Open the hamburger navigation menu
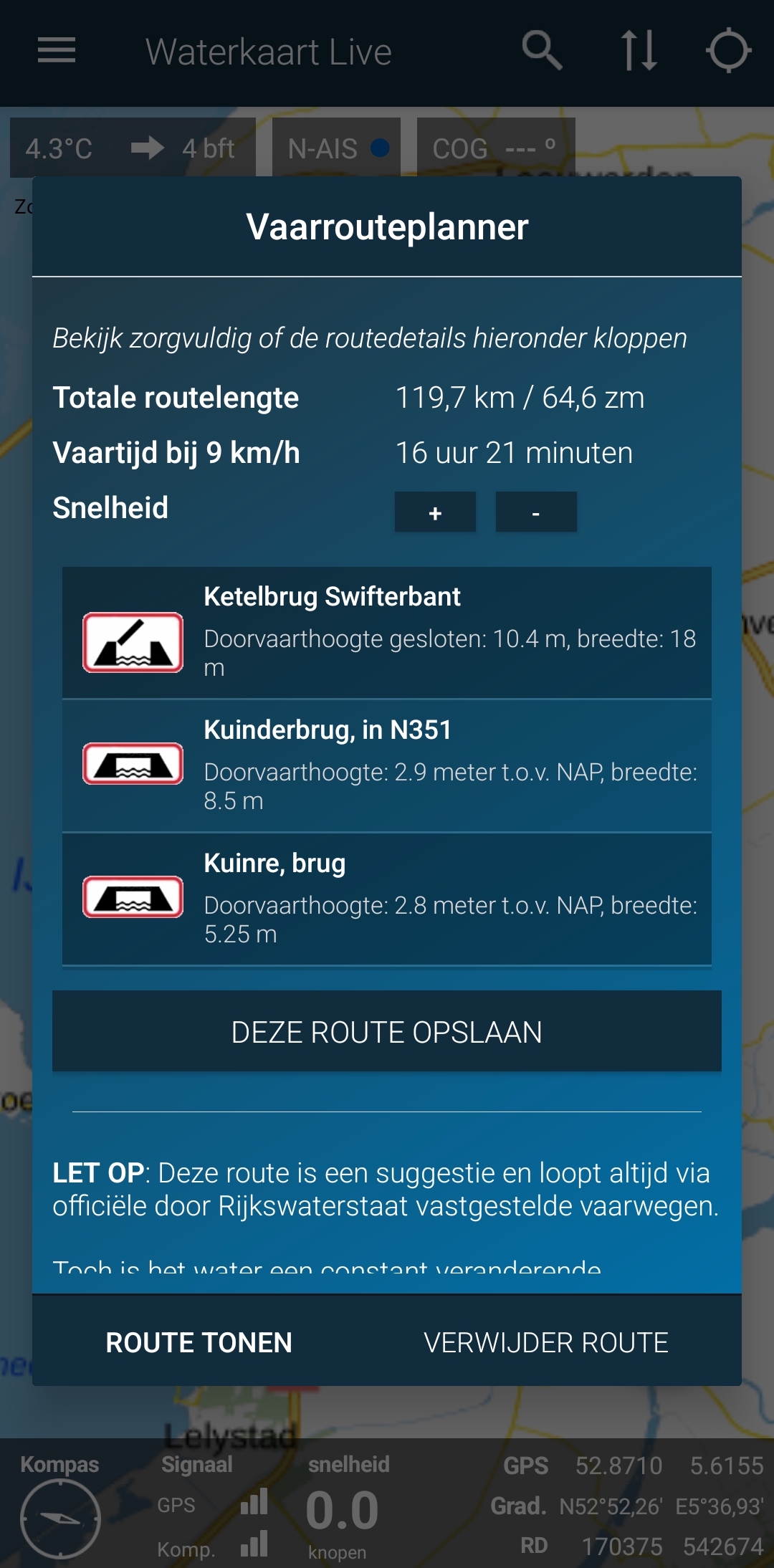The height and width of the screenshot is (1568, 774). point(57,51)
